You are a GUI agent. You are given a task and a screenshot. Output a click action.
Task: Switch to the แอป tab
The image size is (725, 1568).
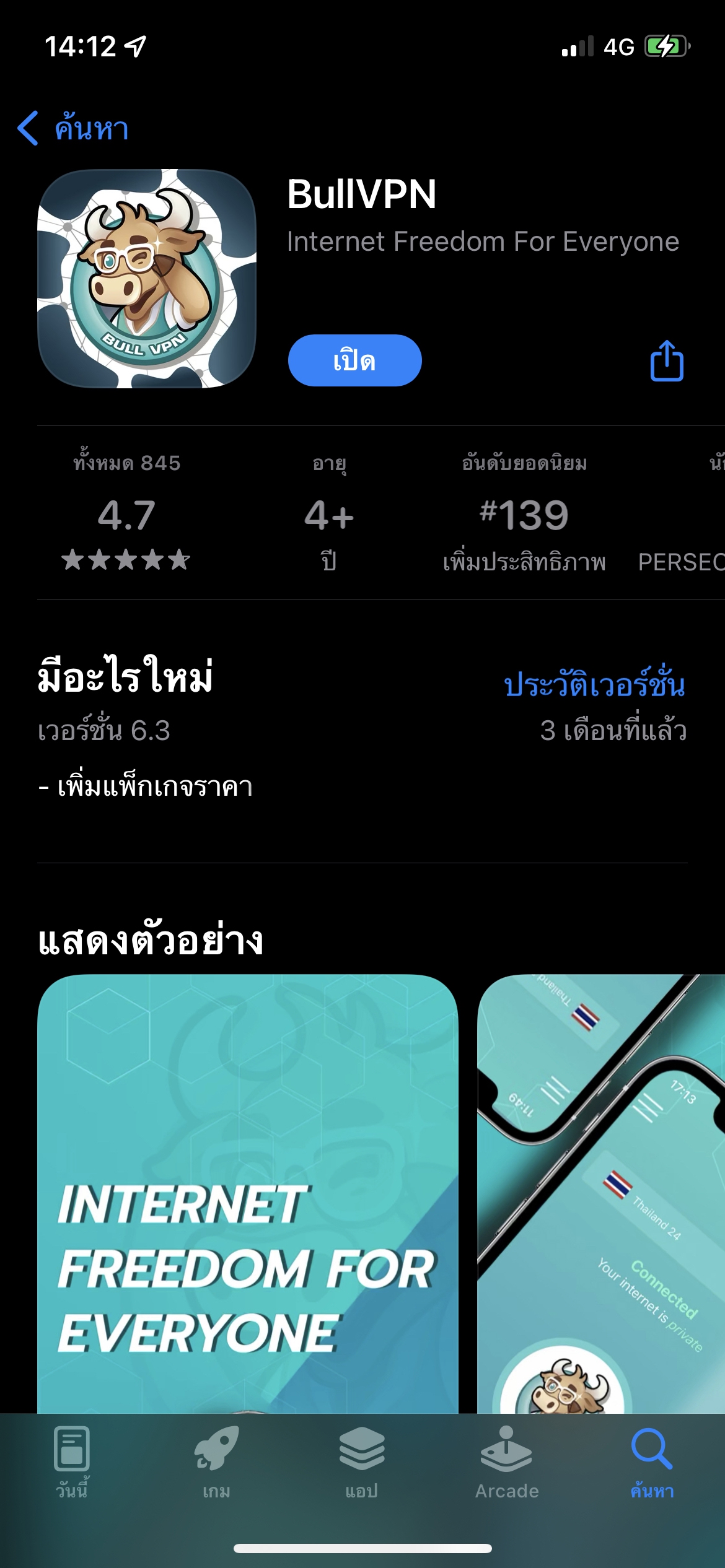coord(362,1461)
